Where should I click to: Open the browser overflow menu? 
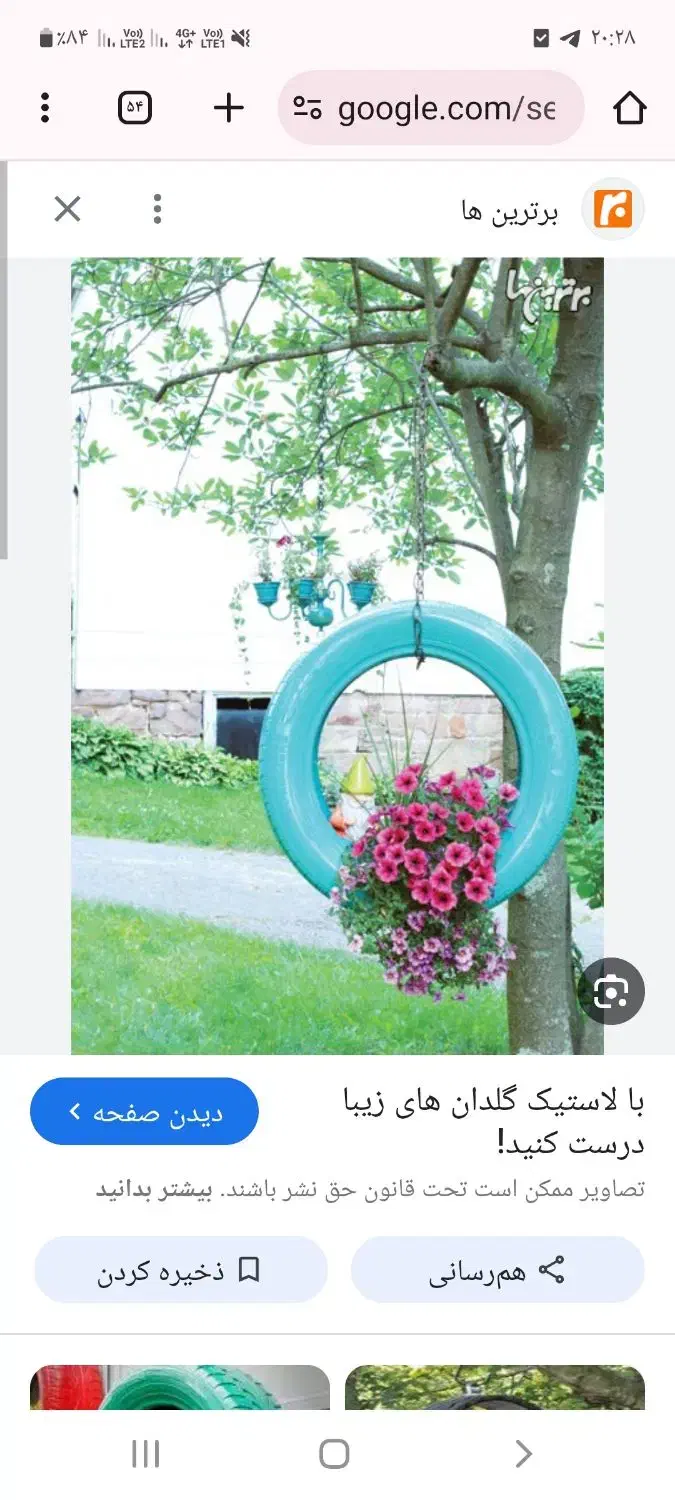(45, 108)
